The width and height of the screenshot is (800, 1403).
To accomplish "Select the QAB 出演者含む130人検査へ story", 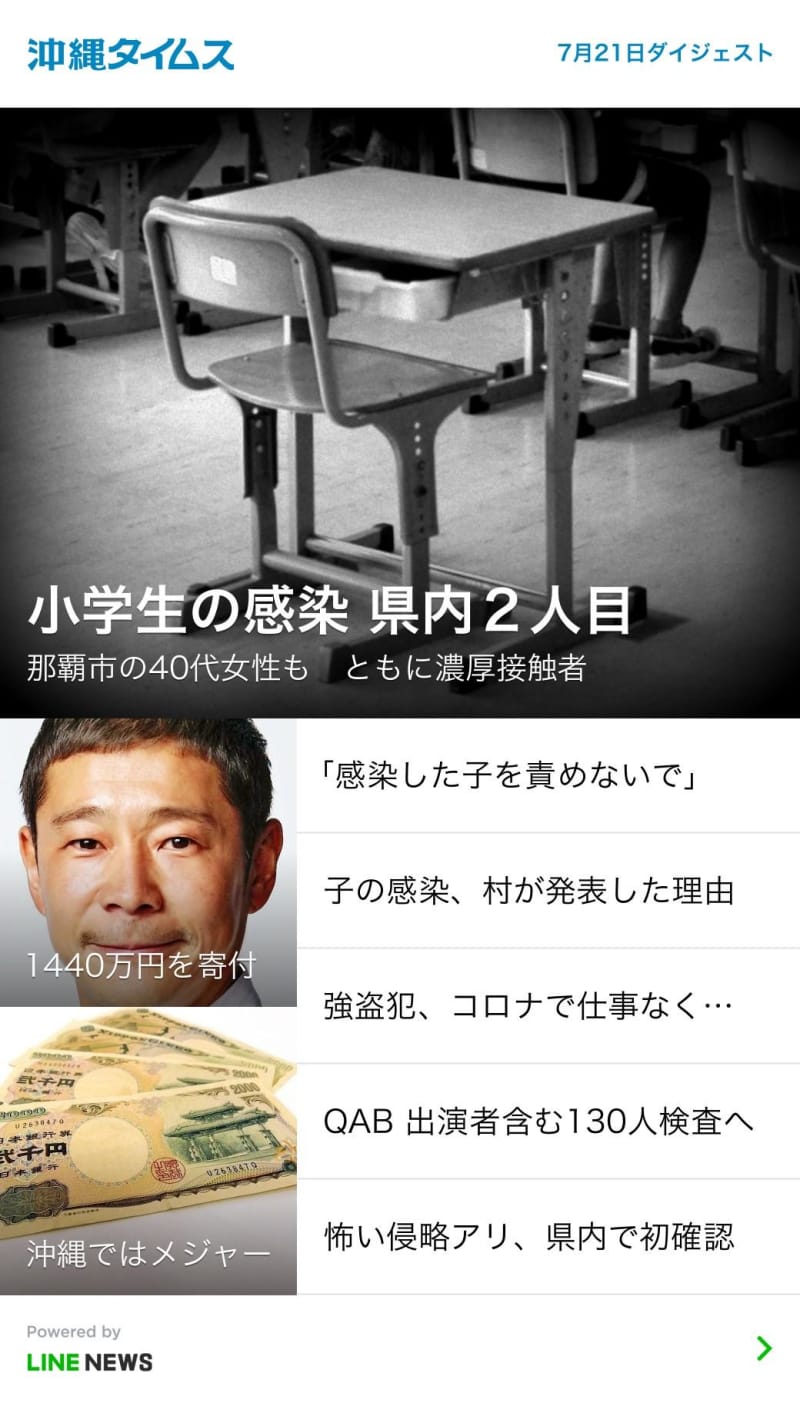I will pyautogui.click(x=548, y=1121).
